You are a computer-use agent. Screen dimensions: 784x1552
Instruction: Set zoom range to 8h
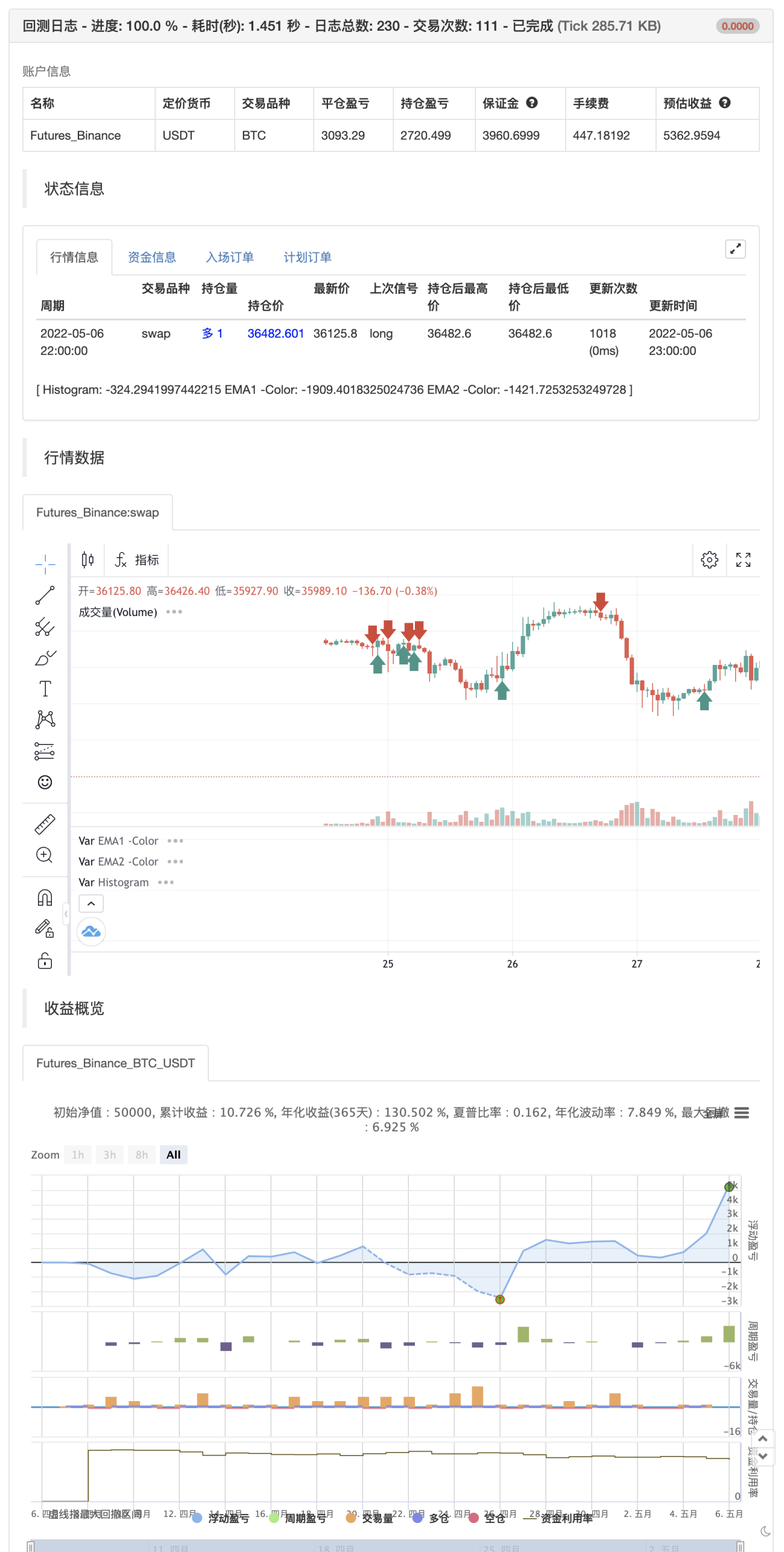tap(142, 1154)
